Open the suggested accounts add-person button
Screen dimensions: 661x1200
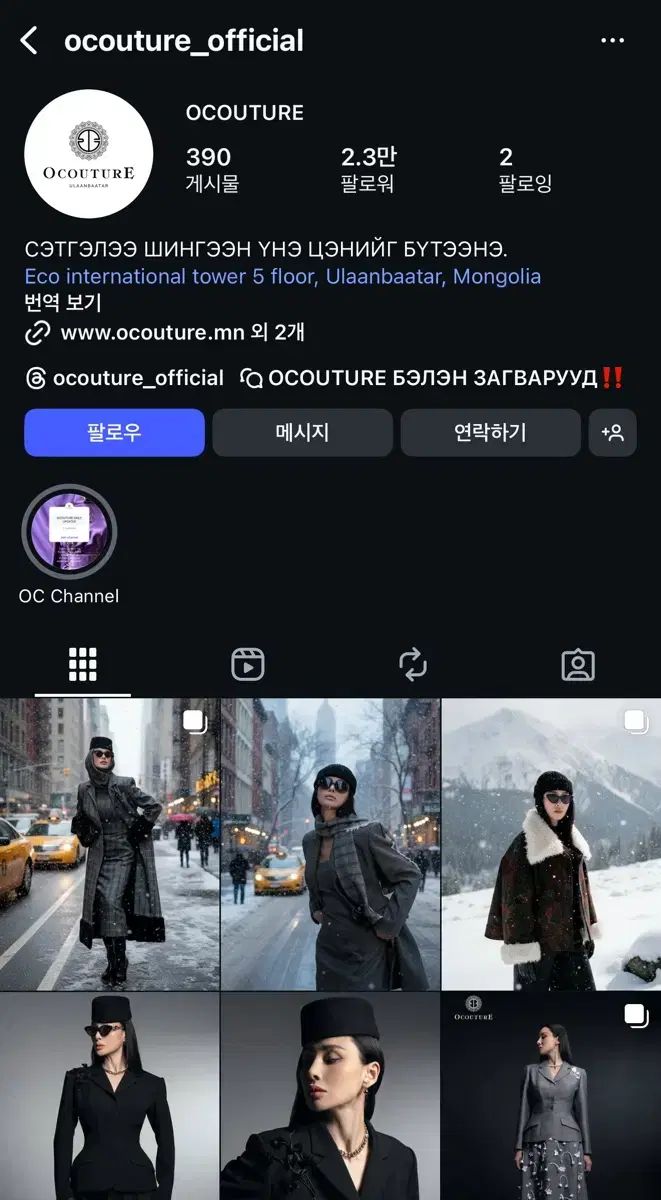[x=612, y=433]
